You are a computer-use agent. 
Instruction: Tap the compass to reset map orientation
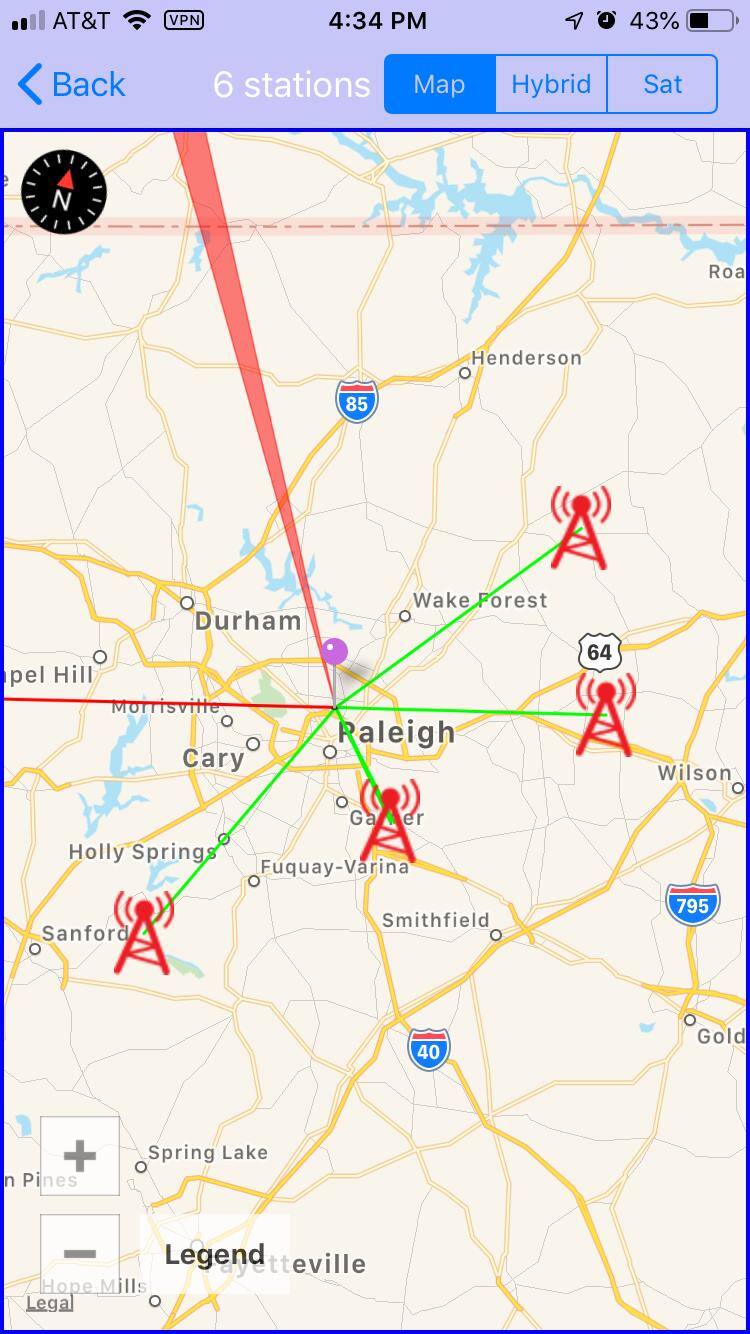tap(64, 192)
